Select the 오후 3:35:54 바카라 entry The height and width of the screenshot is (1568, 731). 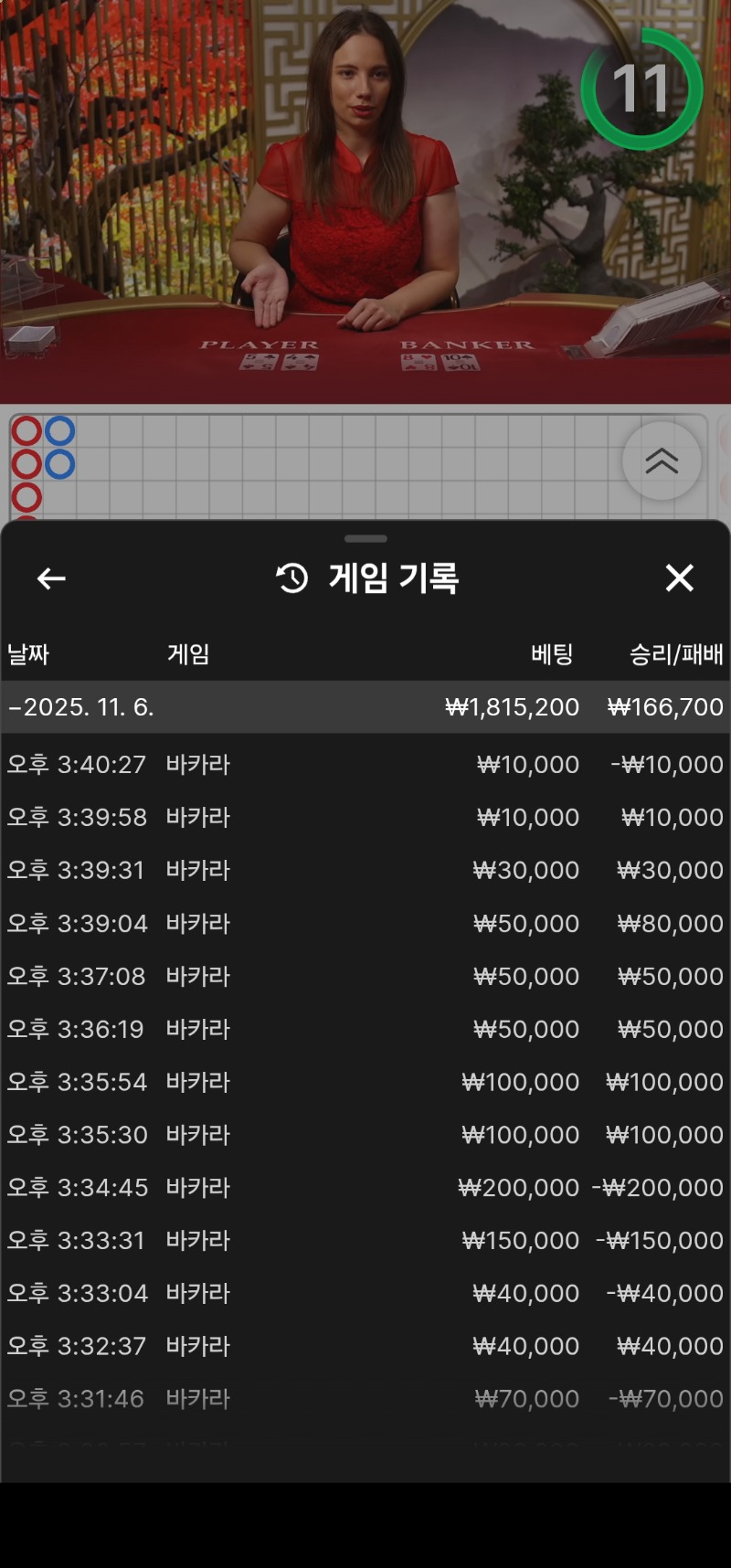[365, 1082]
